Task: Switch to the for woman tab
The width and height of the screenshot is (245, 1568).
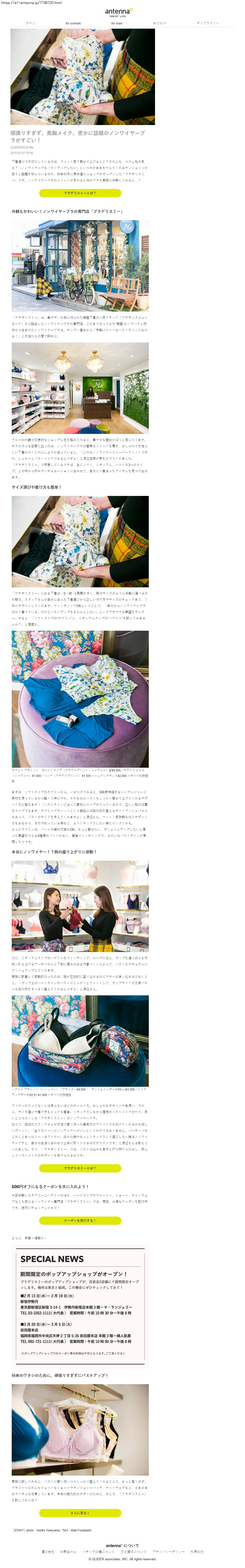Action: pyautogui.click(x=73, y=23)
